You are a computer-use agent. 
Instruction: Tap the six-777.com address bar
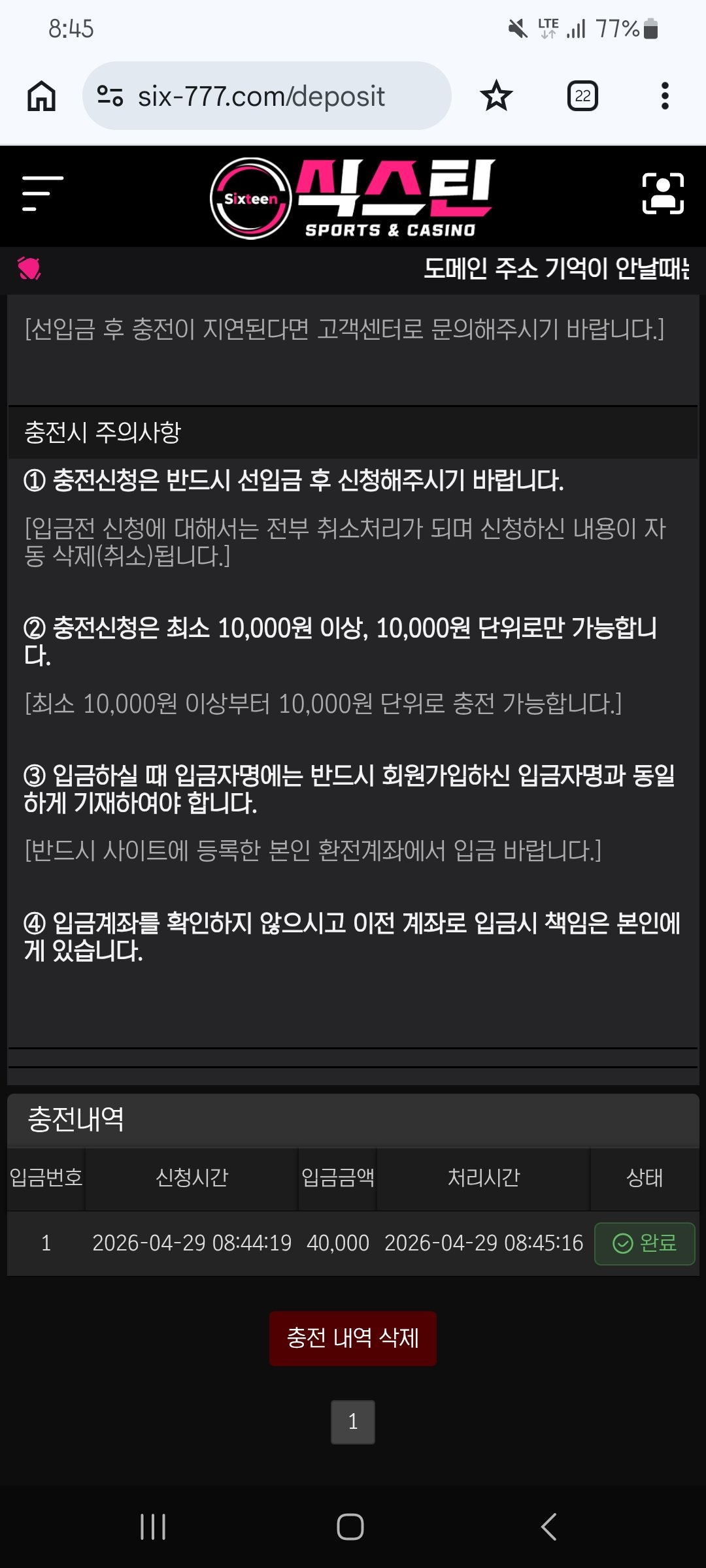(261, 96)
